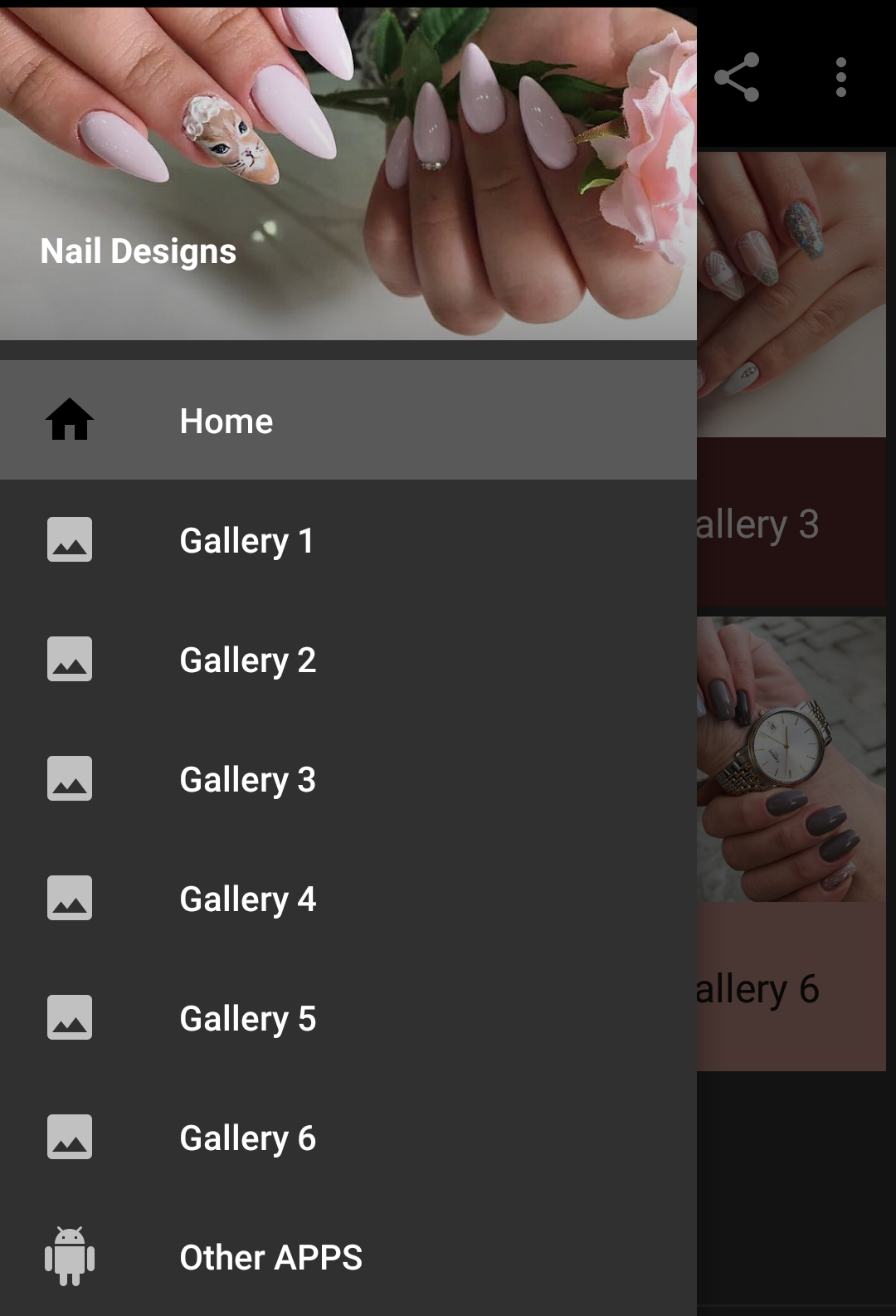Tap Gallery 2 in the navigation list

pyautogui.click(x=246, y=660)
